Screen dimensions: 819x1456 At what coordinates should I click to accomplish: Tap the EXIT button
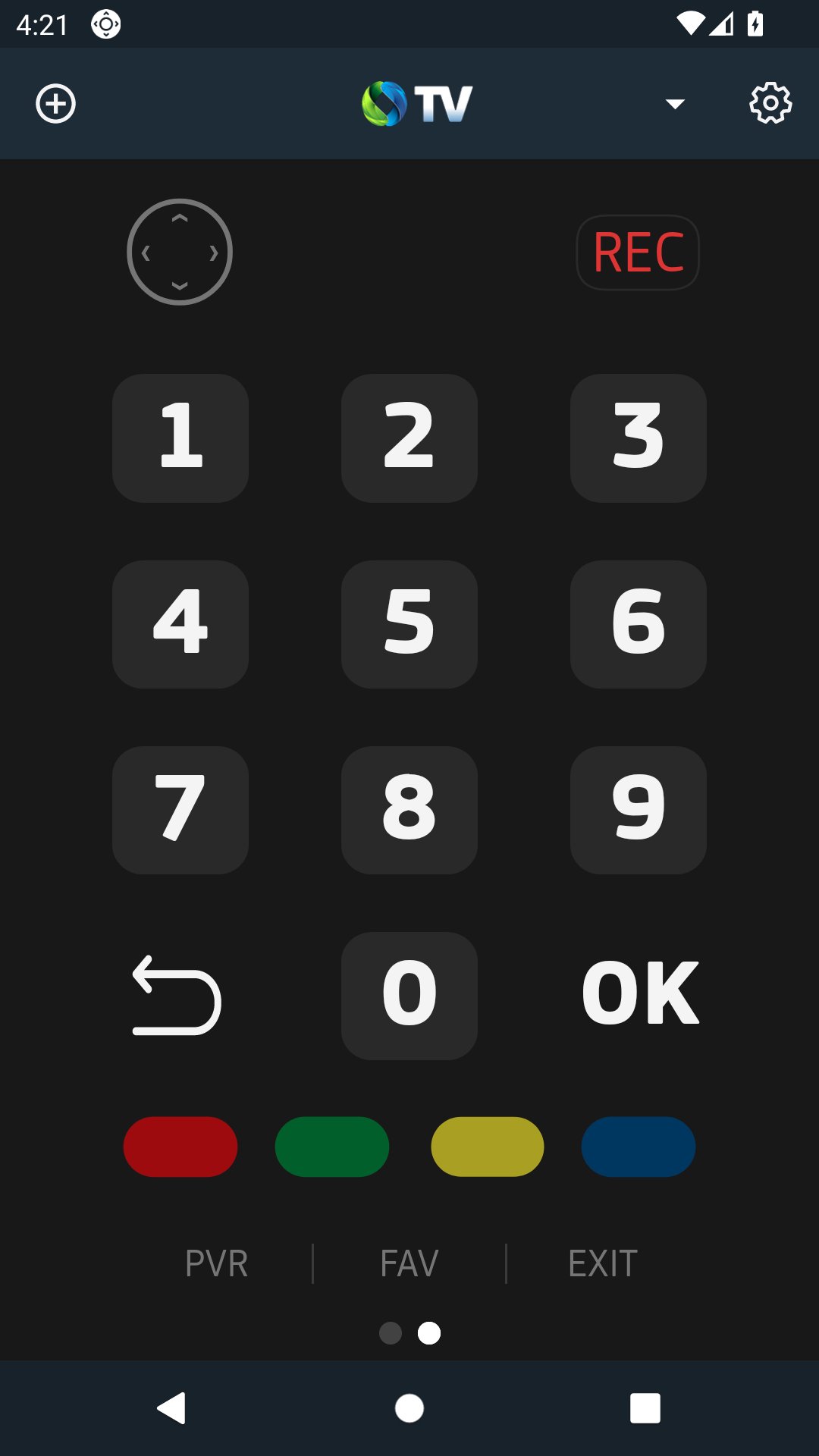[x=603, y=1263]
